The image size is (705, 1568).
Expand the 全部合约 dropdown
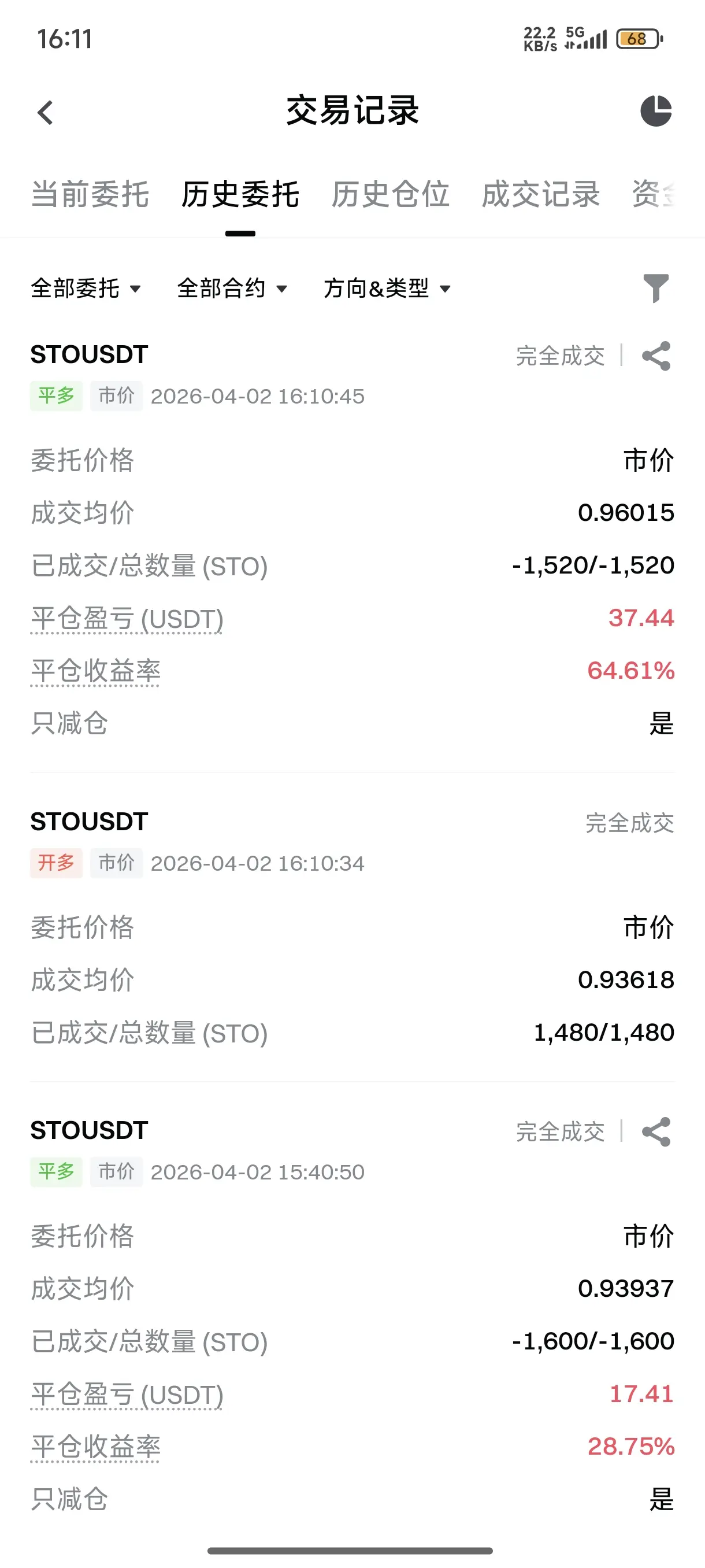(x=232, y=288)
